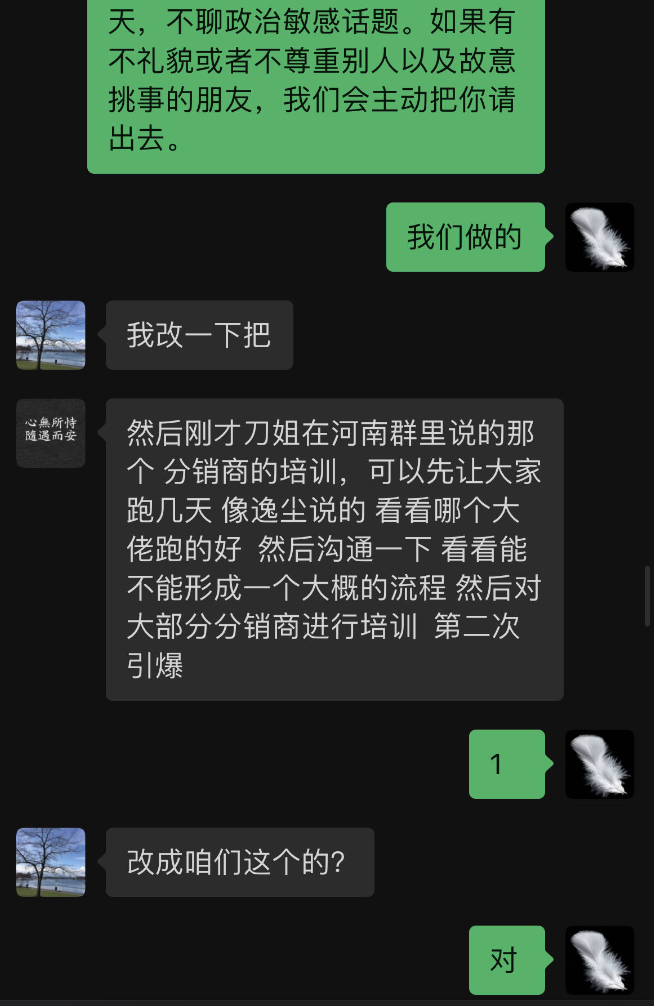Image resolution: width=654 pixels, height=1006 pixels.
Task: Open tree avatar beside "改成咱们这个的?"
Action: pyautogui.click(x=51, y=862)
